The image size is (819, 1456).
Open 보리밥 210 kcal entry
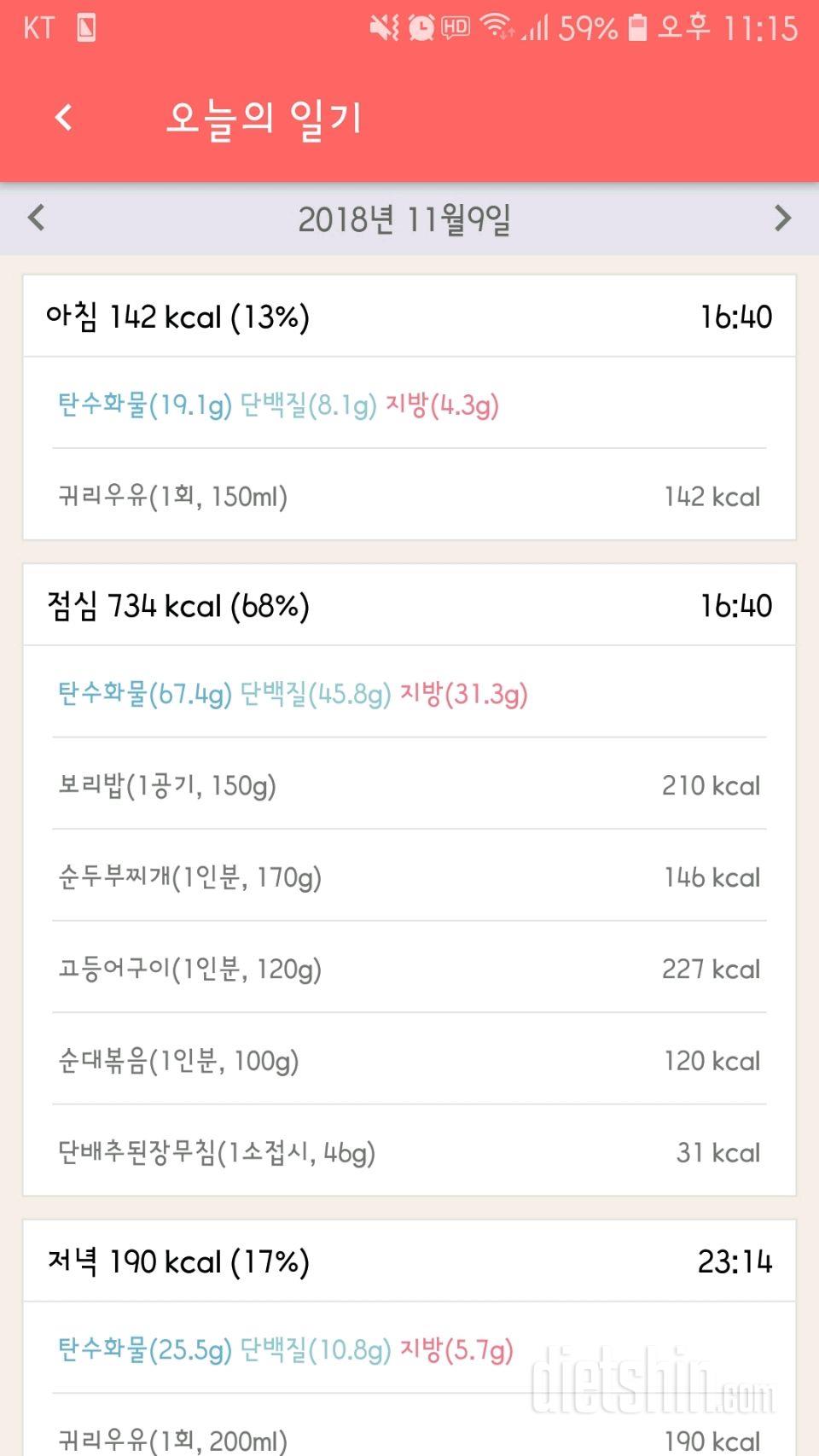[409, 783]
